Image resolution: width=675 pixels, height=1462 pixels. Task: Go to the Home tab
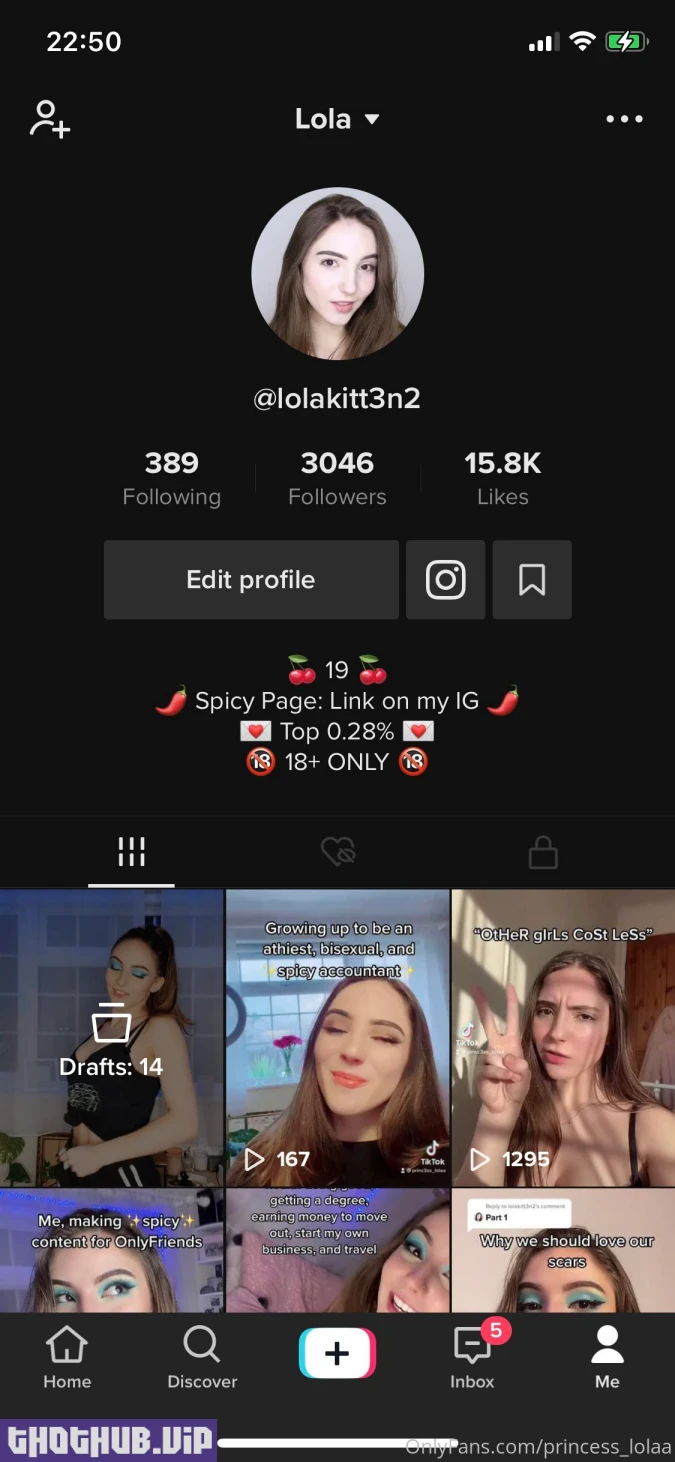[67, 1358]
